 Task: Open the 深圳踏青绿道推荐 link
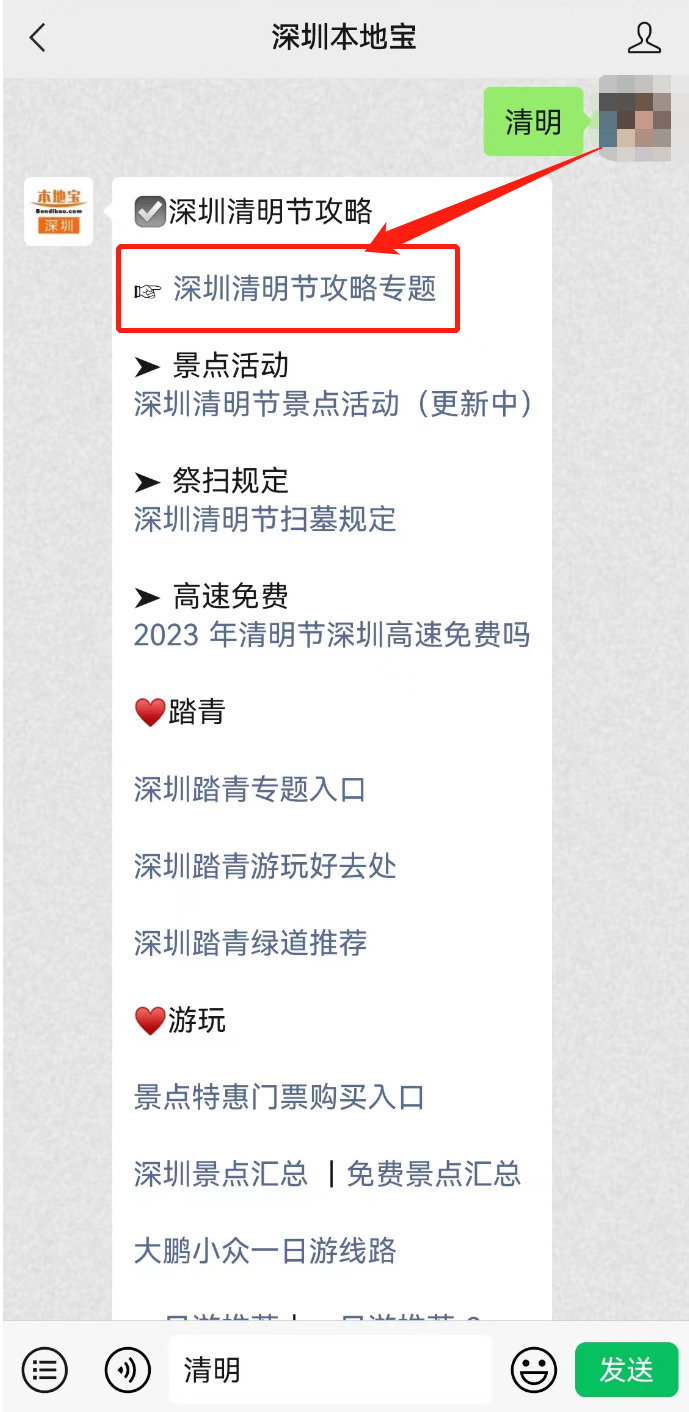coord(250,943)
